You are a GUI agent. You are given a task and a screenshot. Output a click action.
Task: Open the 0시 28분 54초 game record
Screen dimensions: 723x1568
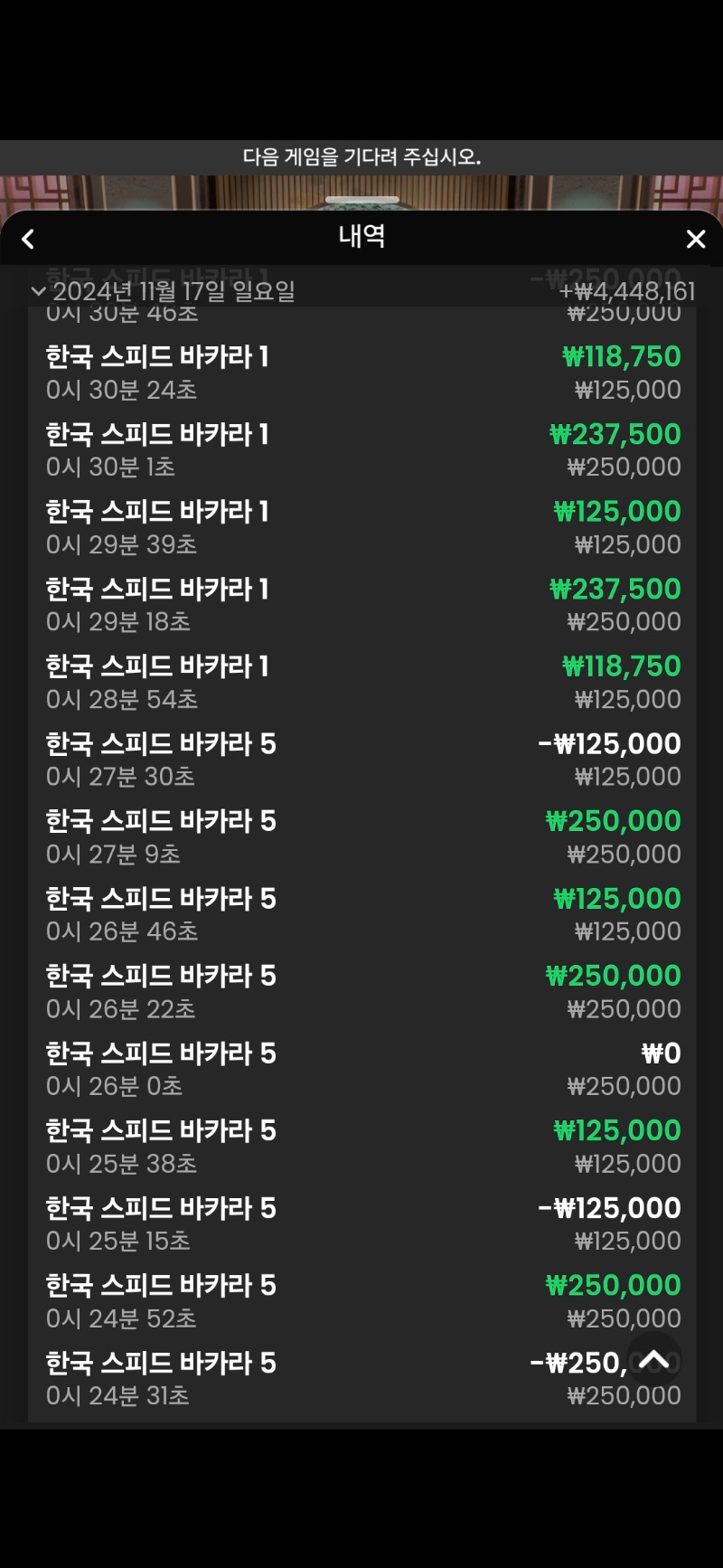(x=361, y=682)
